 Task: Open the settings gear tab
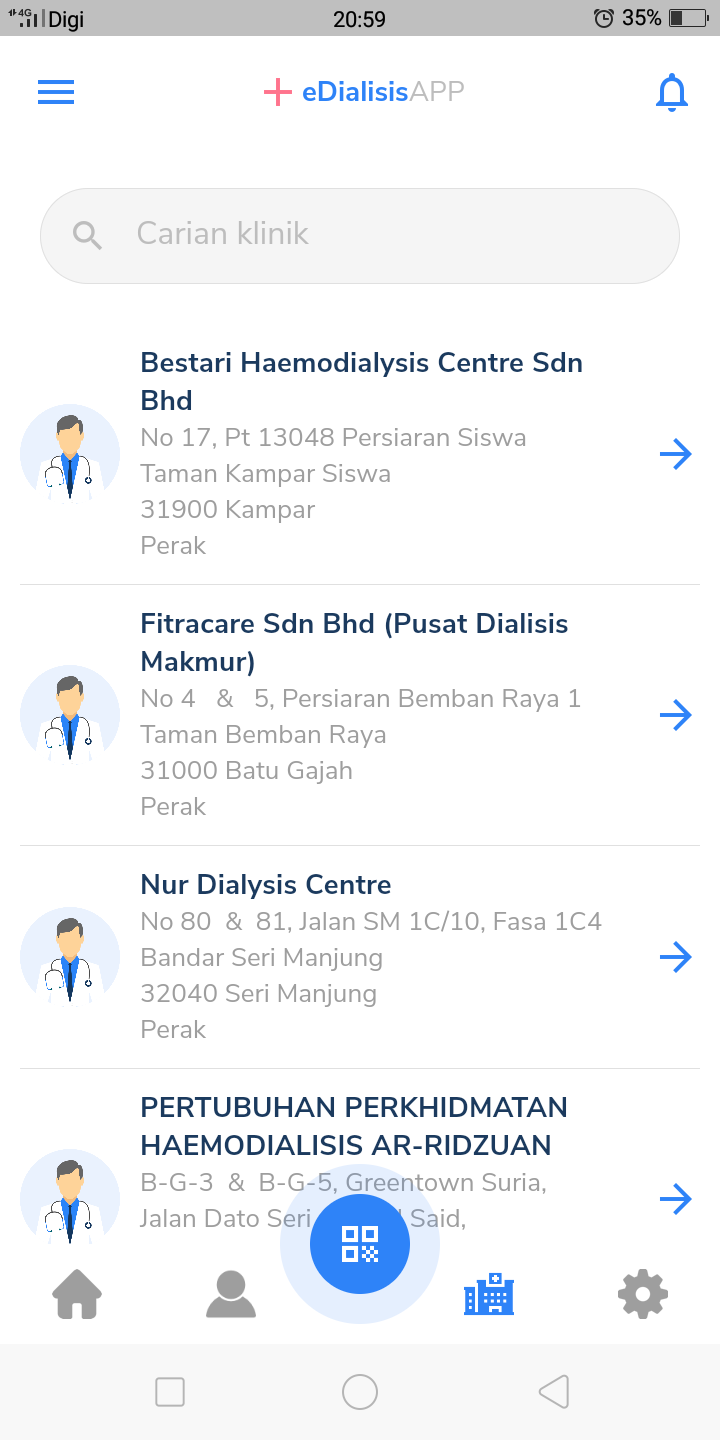[642, 1295]
